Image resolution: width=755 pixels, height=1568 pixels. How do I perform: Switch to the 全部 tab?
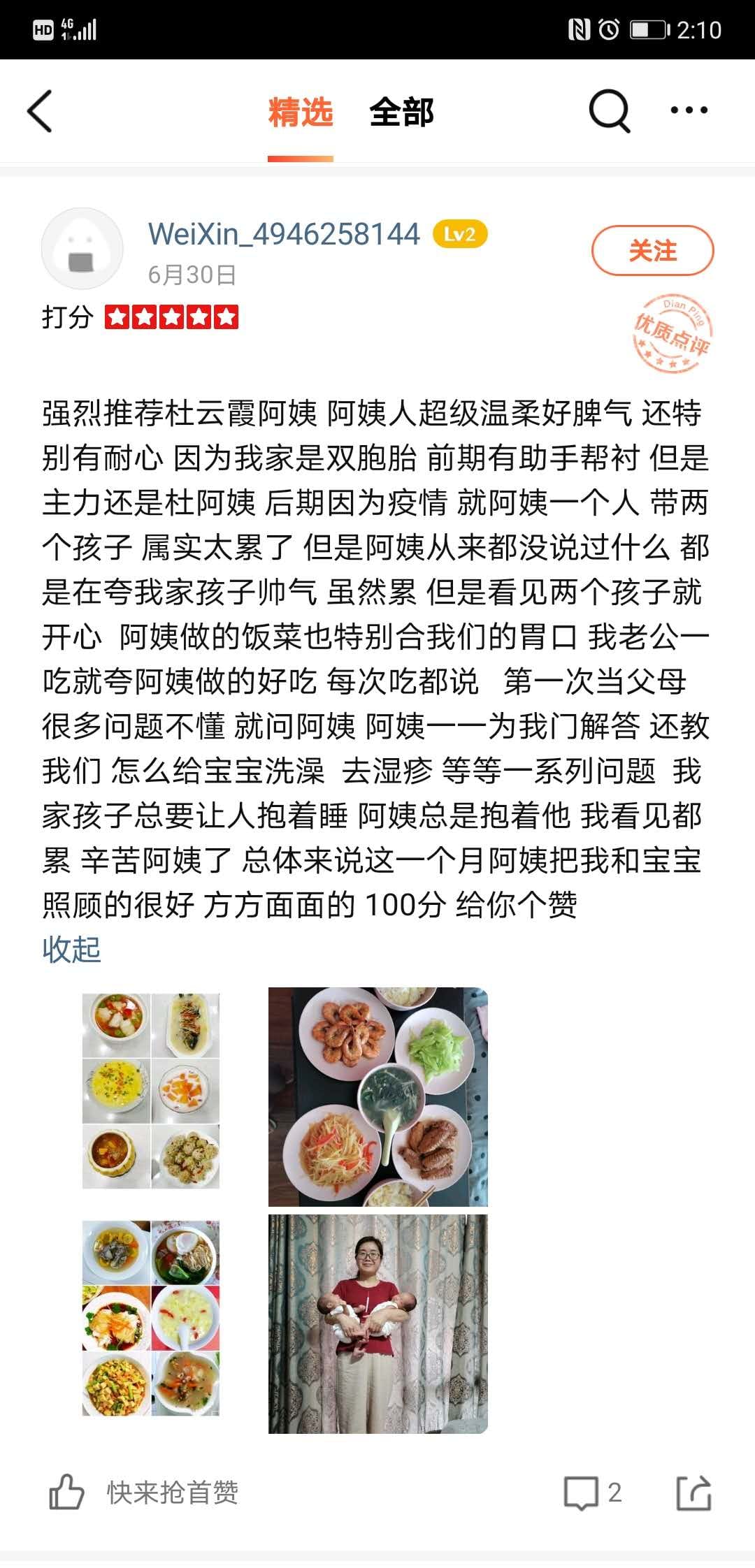pos(401,112)
